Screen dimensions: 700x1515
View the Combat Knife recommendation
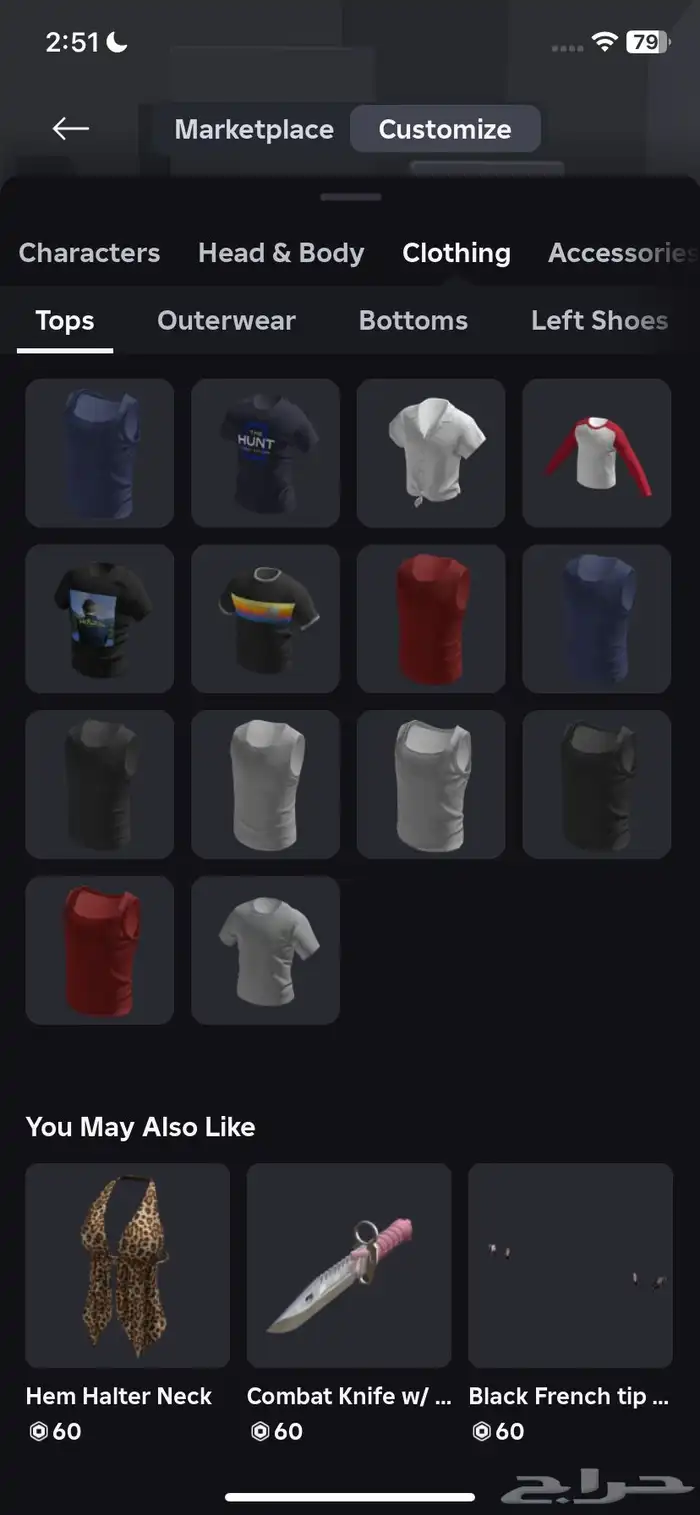coord(349,1265)
